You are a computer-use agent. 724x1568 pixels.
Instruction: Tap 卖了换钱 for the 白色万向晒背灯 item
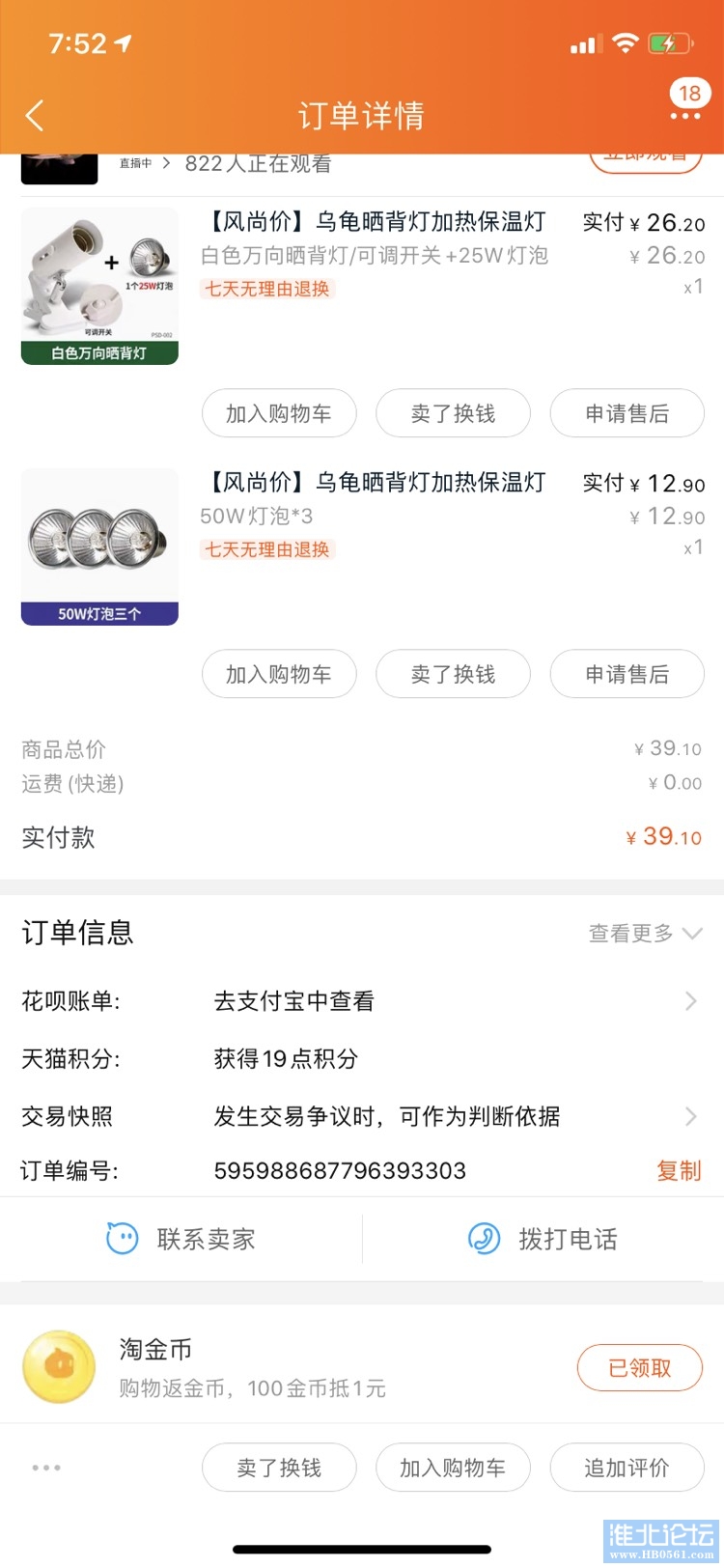click(x=453, y=413)
